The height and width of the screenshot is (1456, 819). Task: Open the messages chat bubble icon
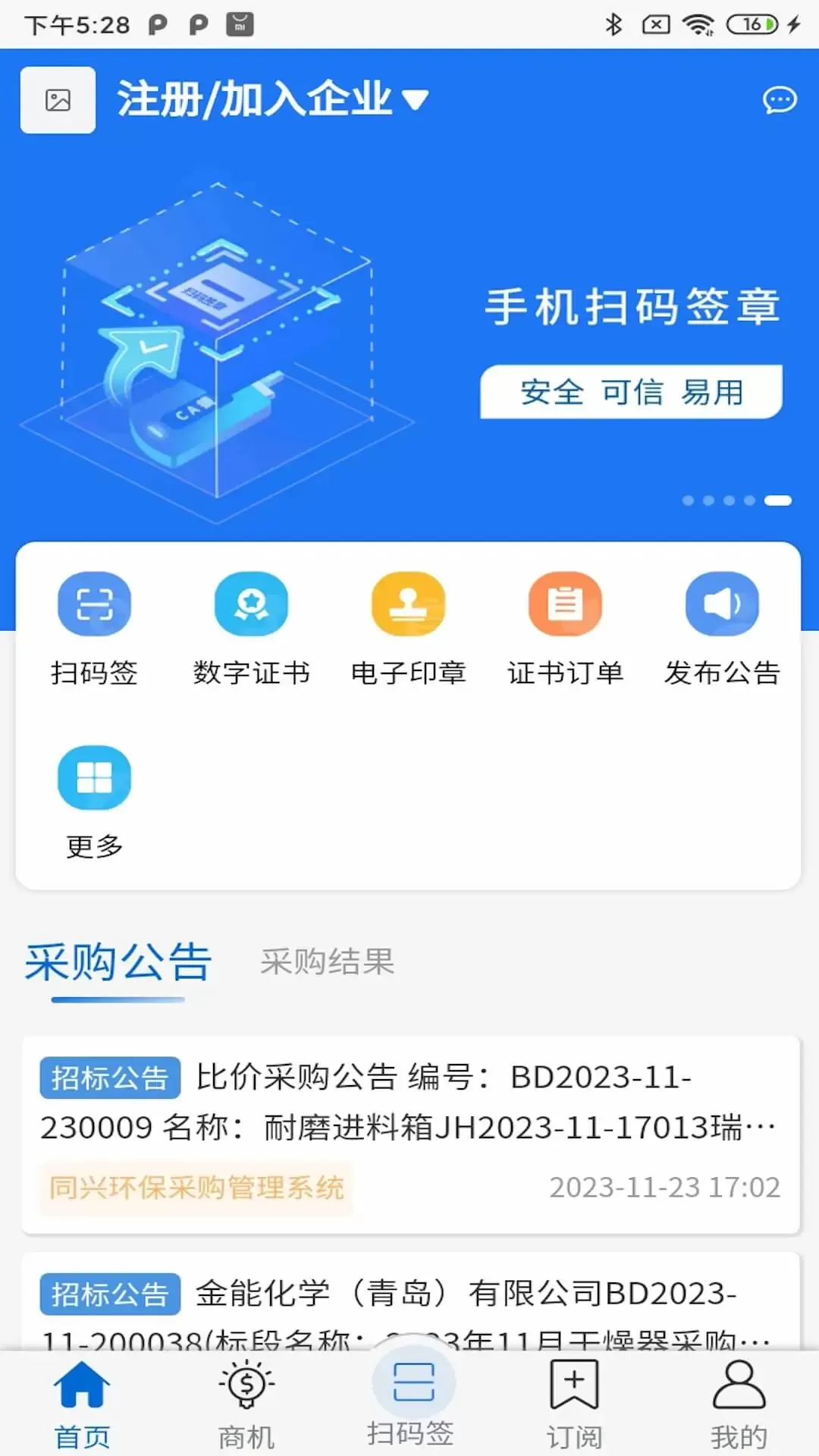coord(779,99)
